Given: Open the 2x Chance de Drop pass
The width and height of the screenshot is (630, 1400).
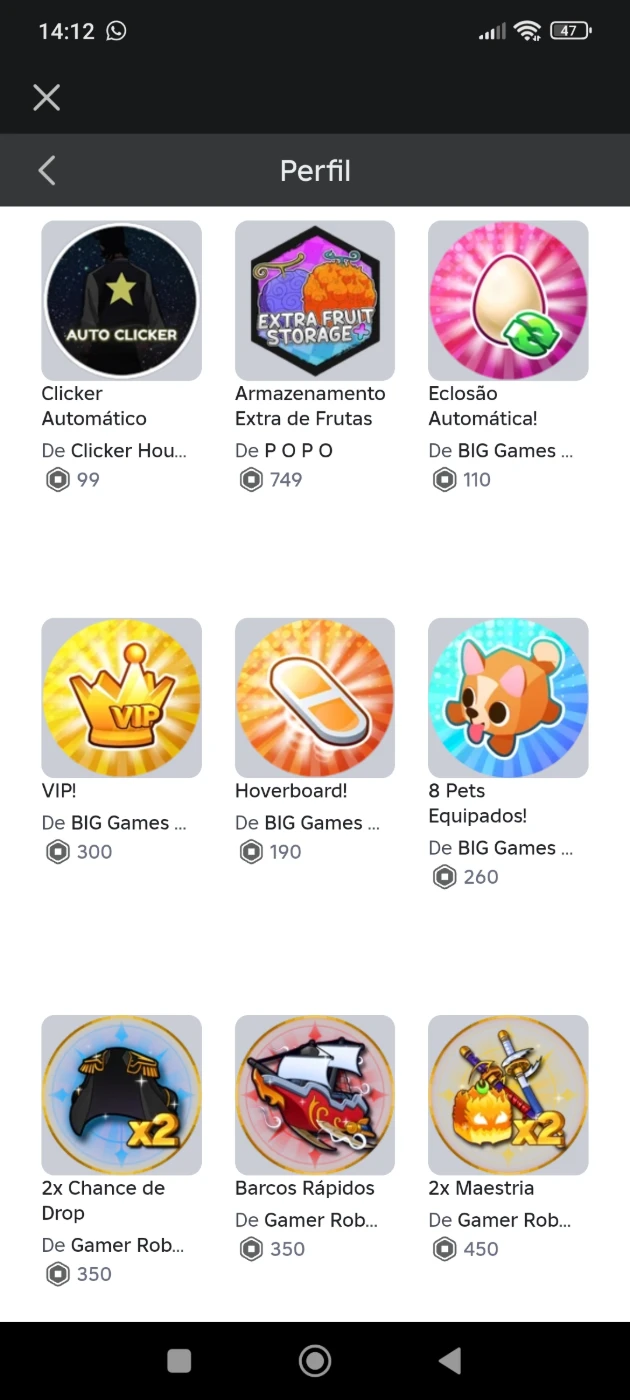Looking at the screenshot, I should [121, 1095].
